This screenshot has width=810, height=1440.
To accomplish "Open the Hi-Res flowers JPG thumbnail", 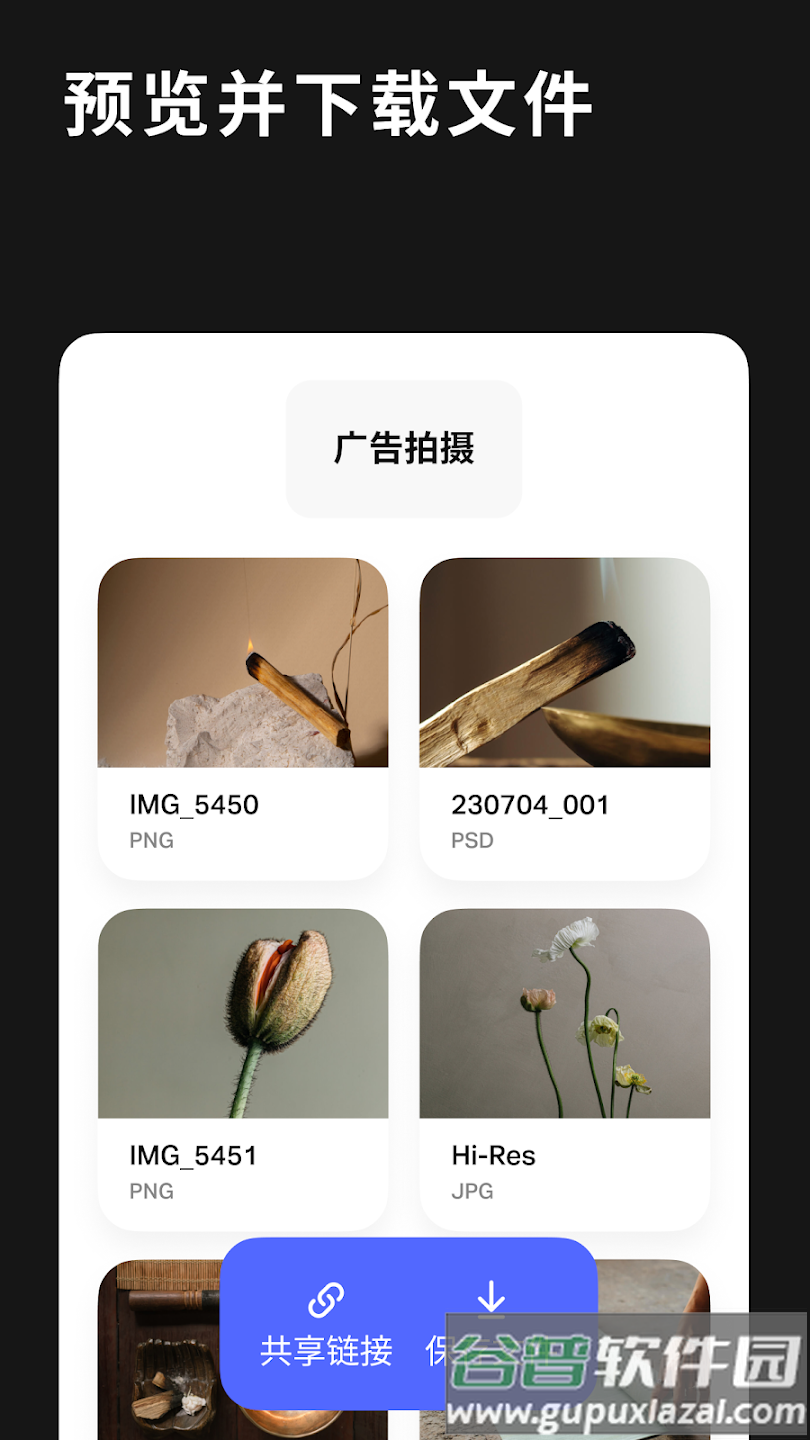I will point(563,1014).
